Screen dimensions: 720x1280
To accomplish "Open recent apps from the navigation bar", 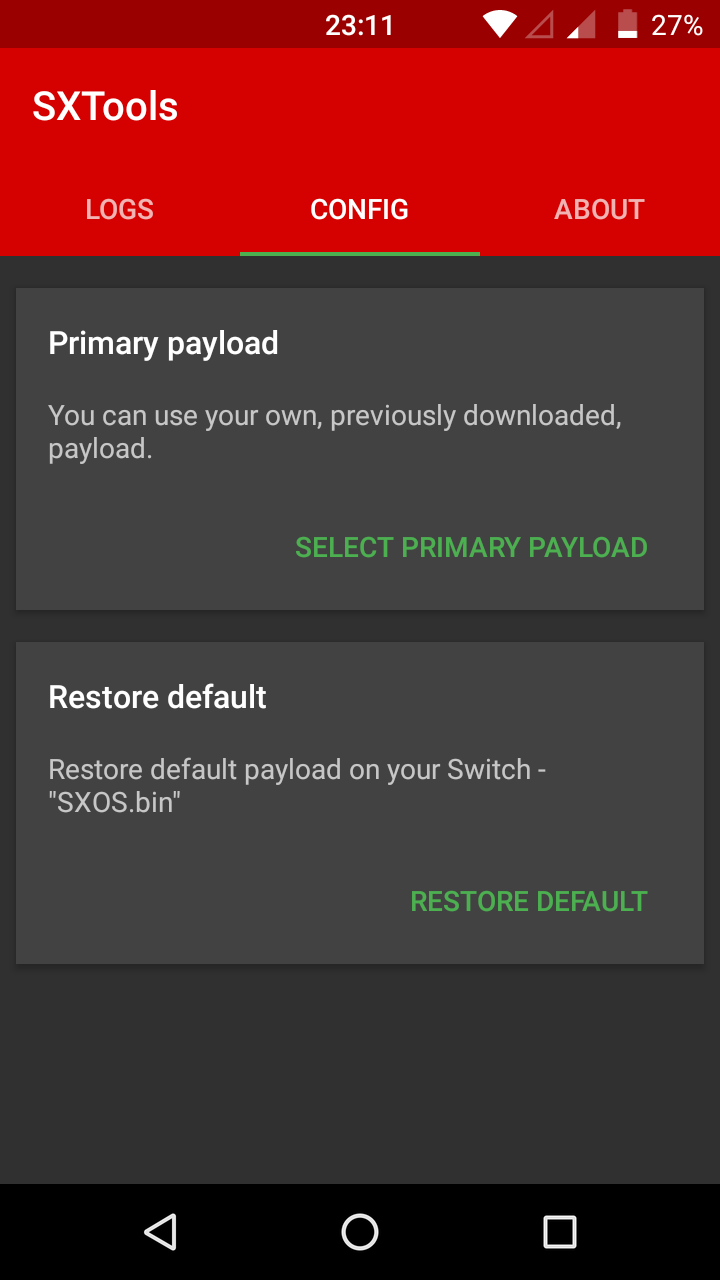I will point(560,1232).
